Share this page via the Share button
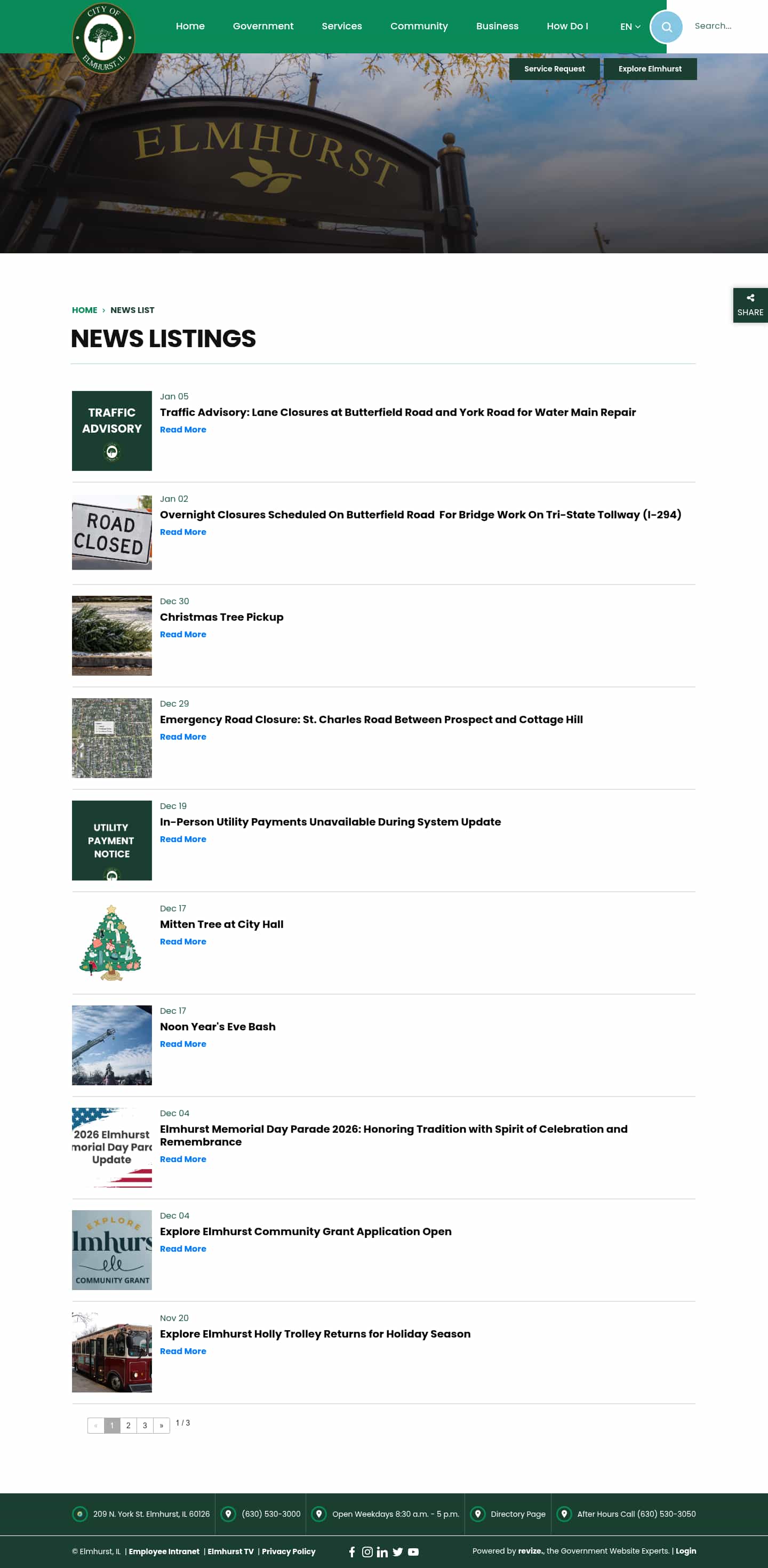Image resolution: width=768 pixels, height=1568 pixels. click(750, 305)
